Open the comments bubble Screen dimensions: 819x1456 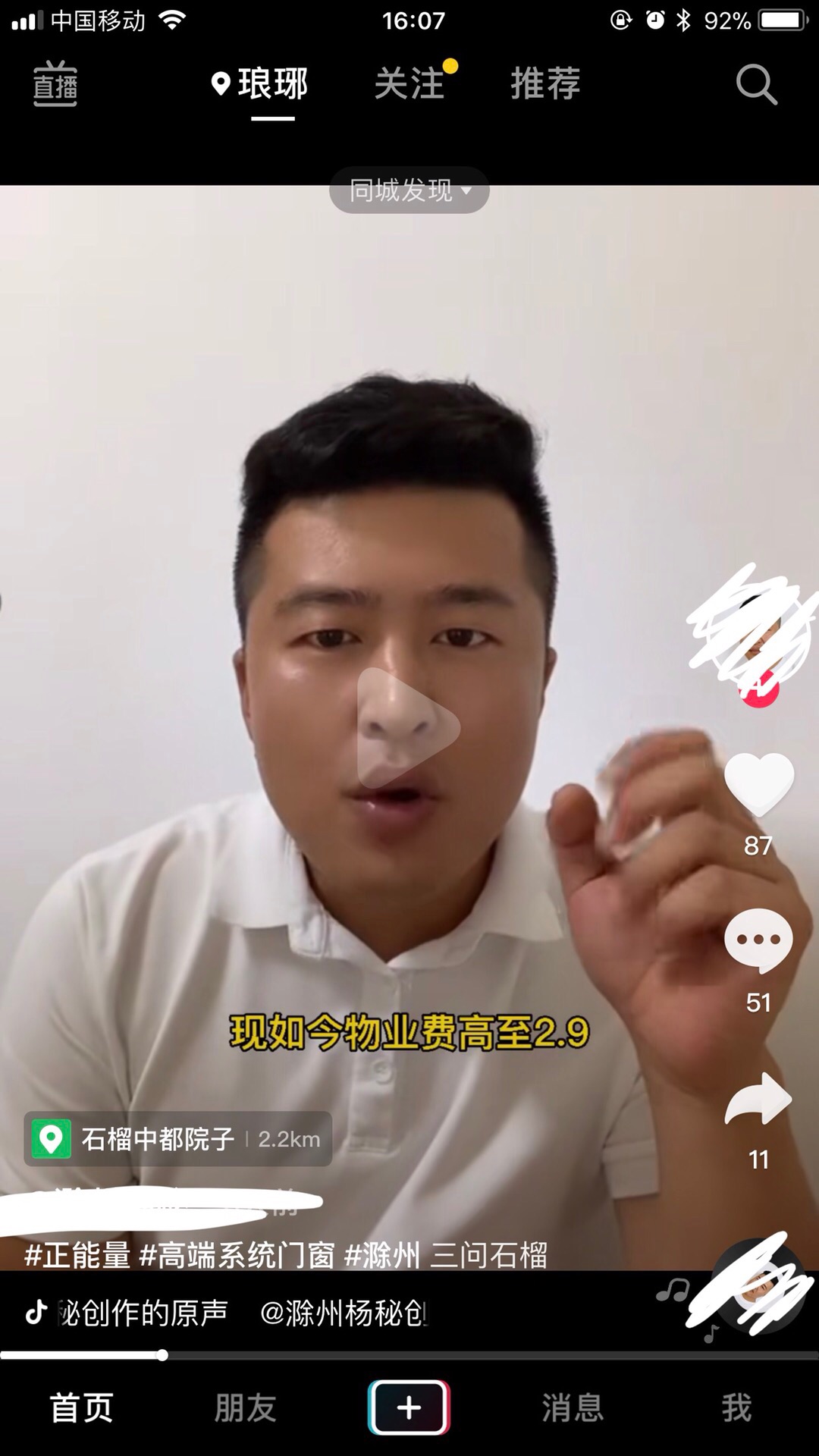pos(758,940)
